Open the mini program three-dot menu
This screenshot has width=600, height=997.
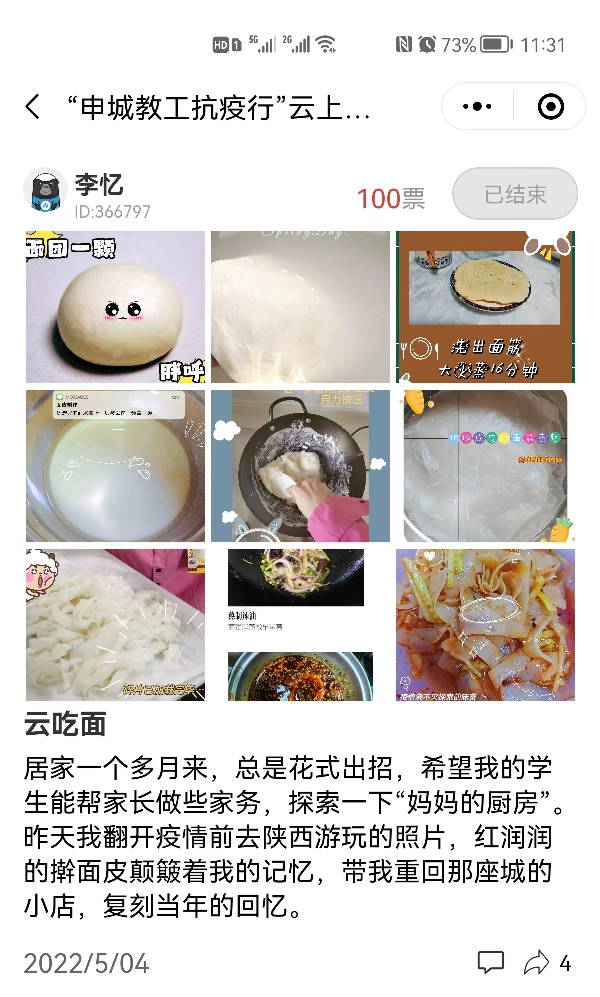click(x=479, y=106)
